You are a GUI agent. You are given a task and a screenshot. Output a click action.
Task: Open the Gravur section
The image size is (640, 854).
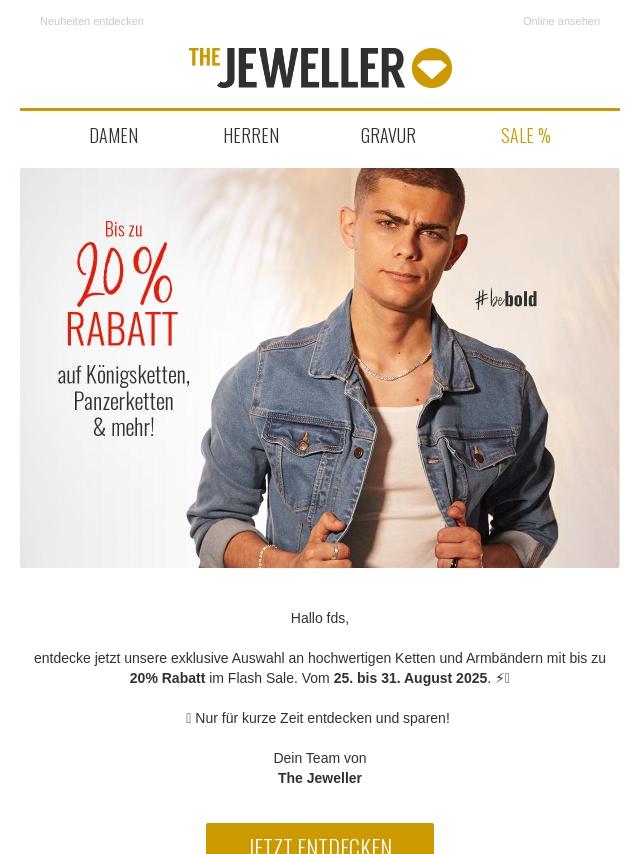388,136
